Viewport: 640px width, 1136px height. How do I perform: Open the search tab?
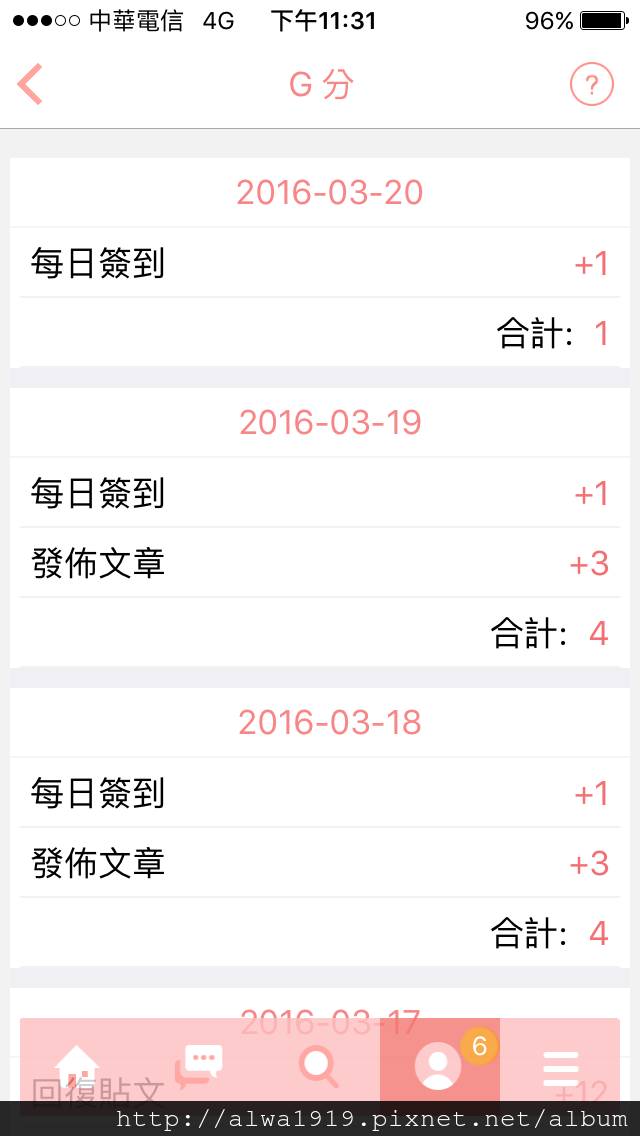pyautogui.click(x=319, y=1066)
